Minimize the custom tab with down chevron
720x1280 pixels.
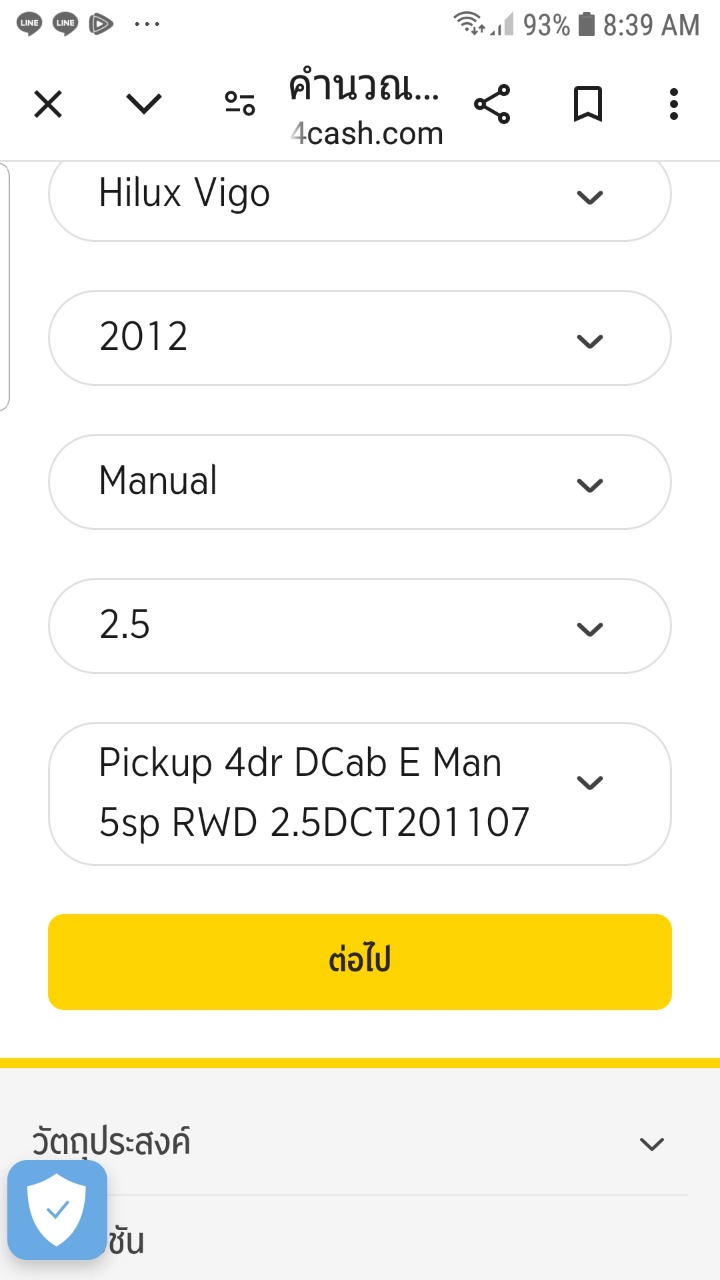(x=144, y=104)
